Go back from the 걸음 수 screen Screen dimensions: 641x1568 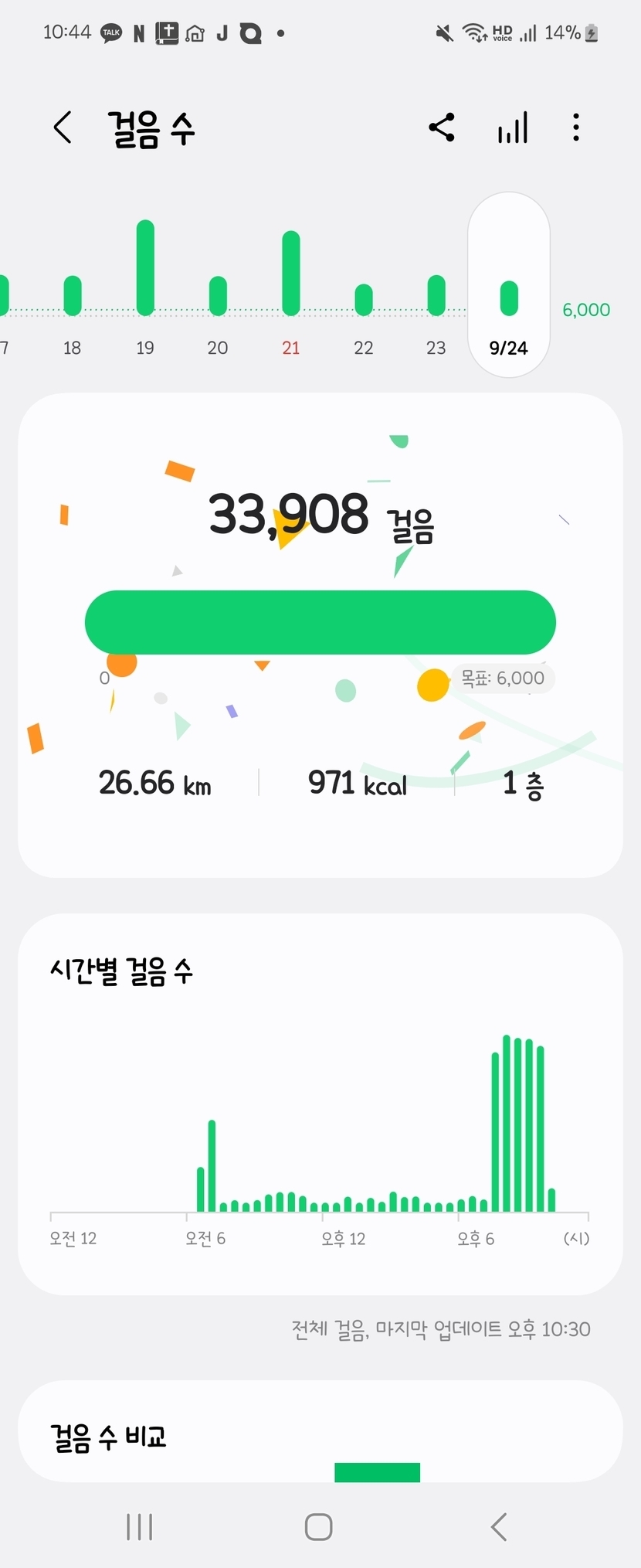tap(63, 128)
